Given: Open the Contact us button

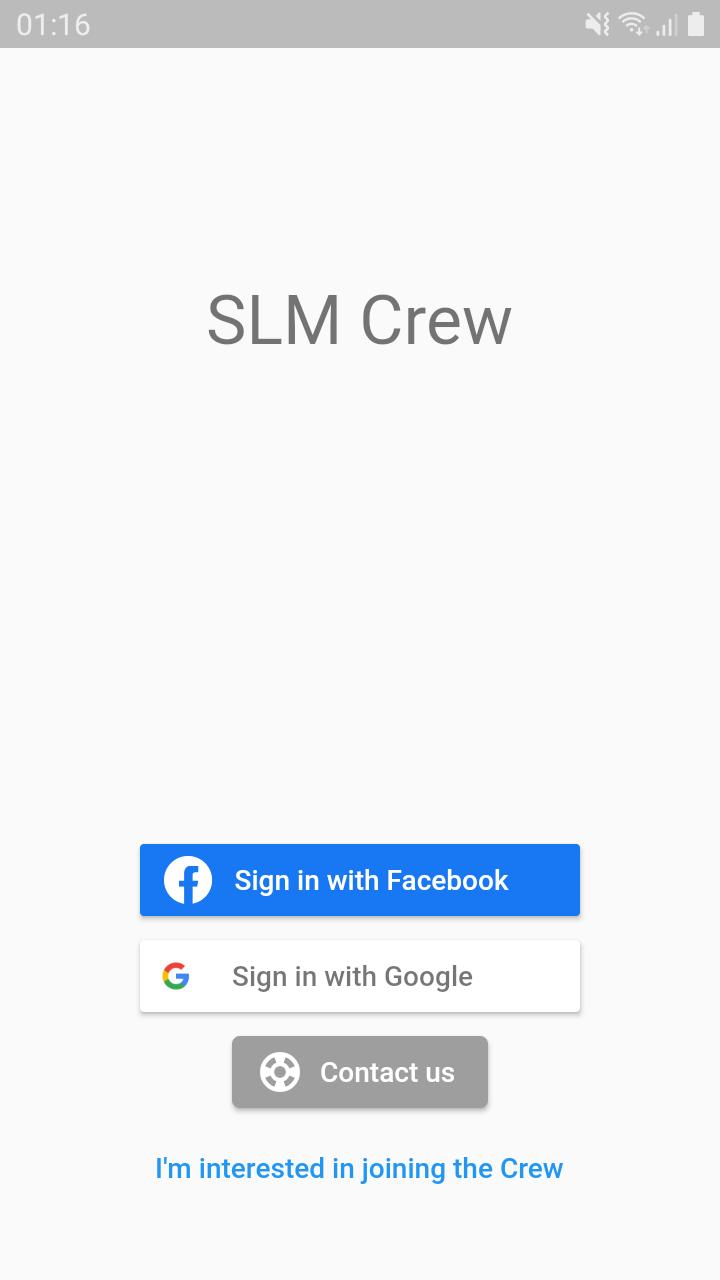Looking at the screenshot, I should [360, 1072].
